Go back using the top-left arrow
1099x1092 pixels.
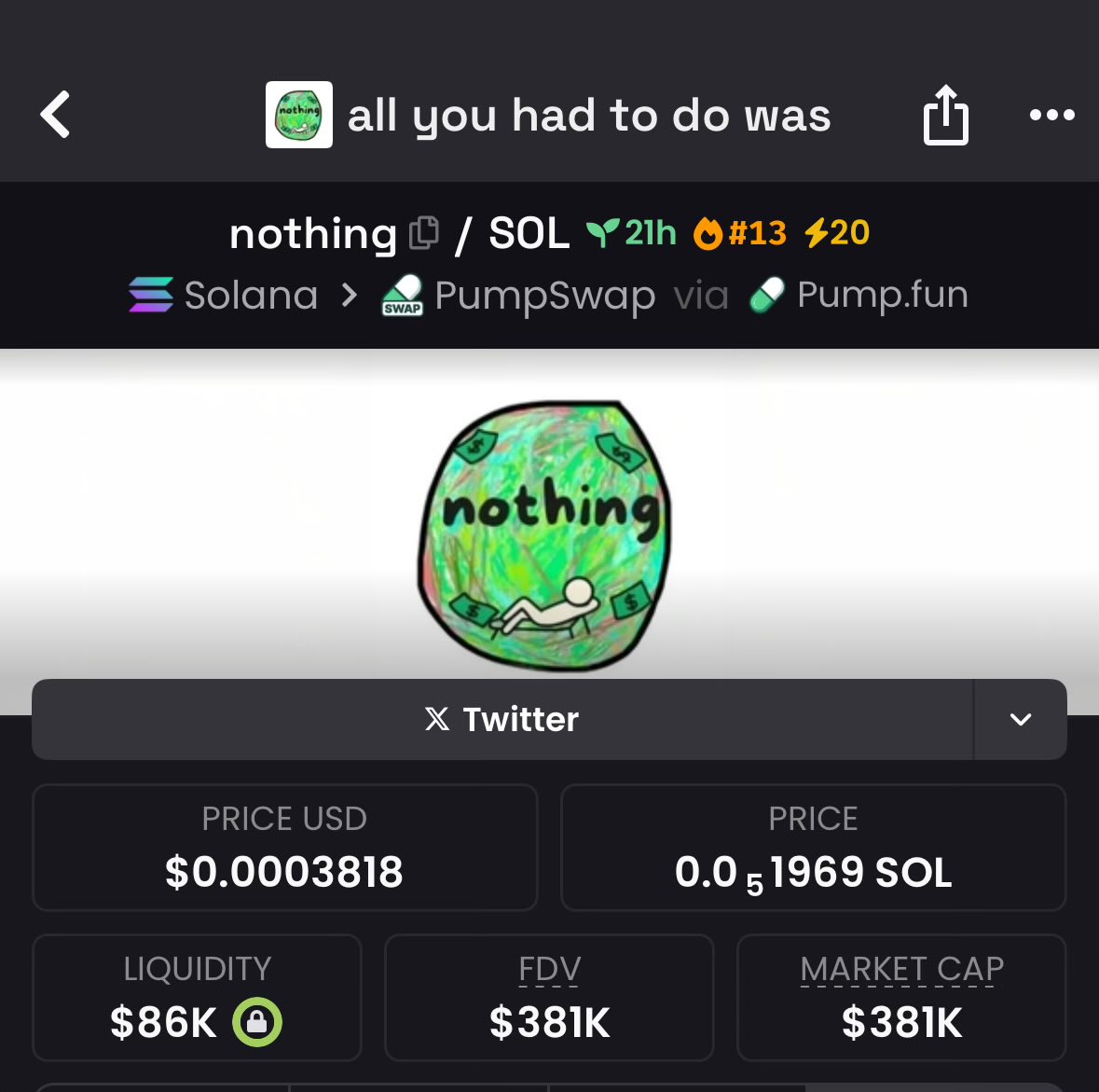pyautogui.click(x=56, y=115)
